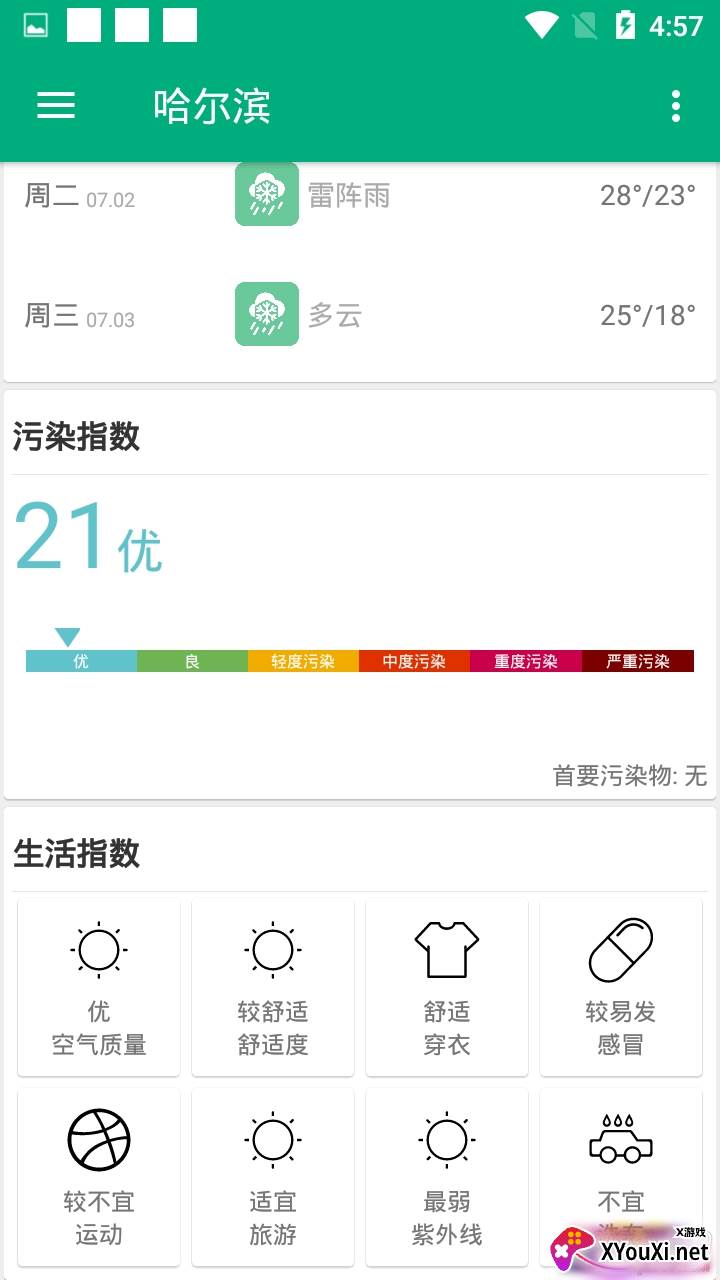The height and width of the screenshot is (1280, 720).
Task: Open the overflow menu
Action: click(676, 106)
